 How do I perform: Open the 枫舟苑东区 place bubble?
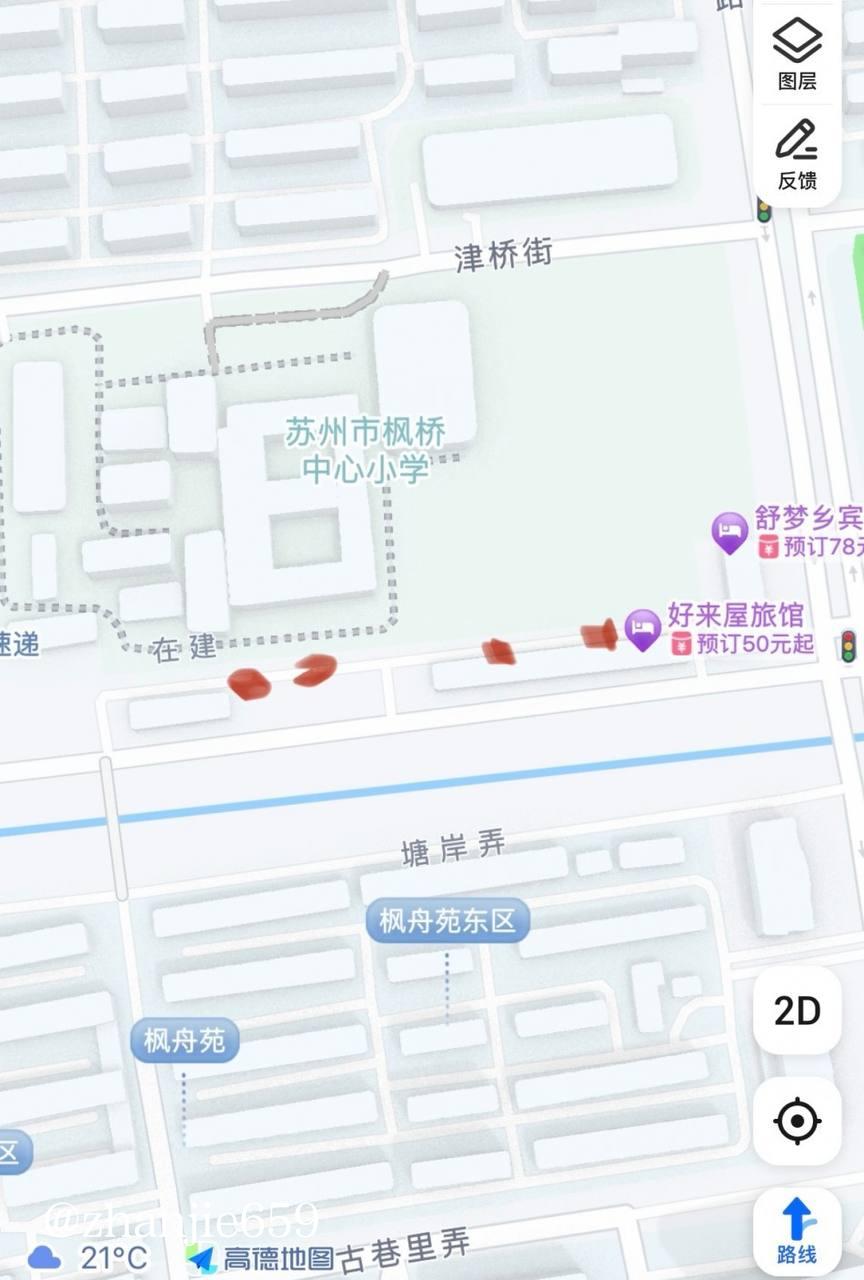point(447,920)
